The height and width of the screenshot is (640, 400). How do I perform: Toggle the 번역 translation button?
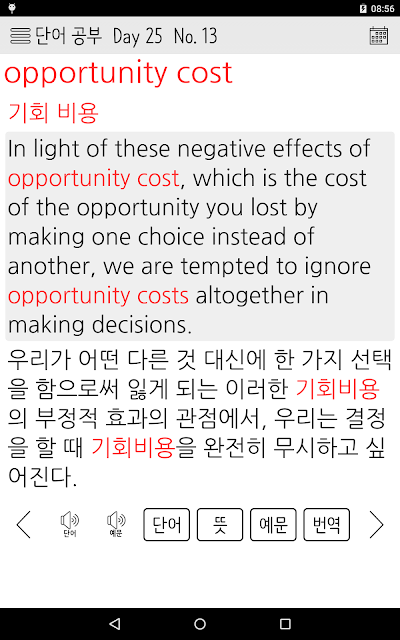pos(327,524)
